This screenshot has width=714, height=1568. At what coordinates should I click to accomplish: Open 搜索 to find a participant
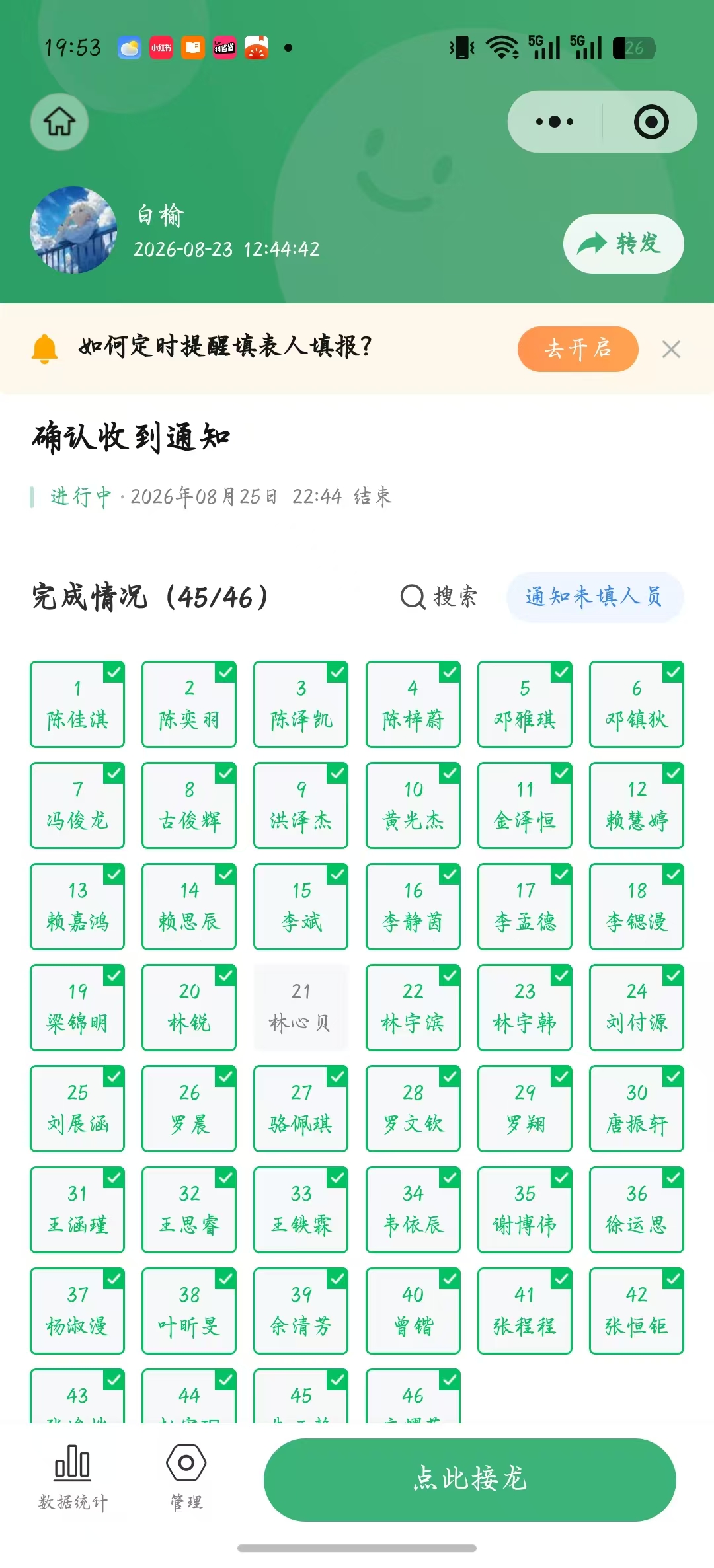439,597
